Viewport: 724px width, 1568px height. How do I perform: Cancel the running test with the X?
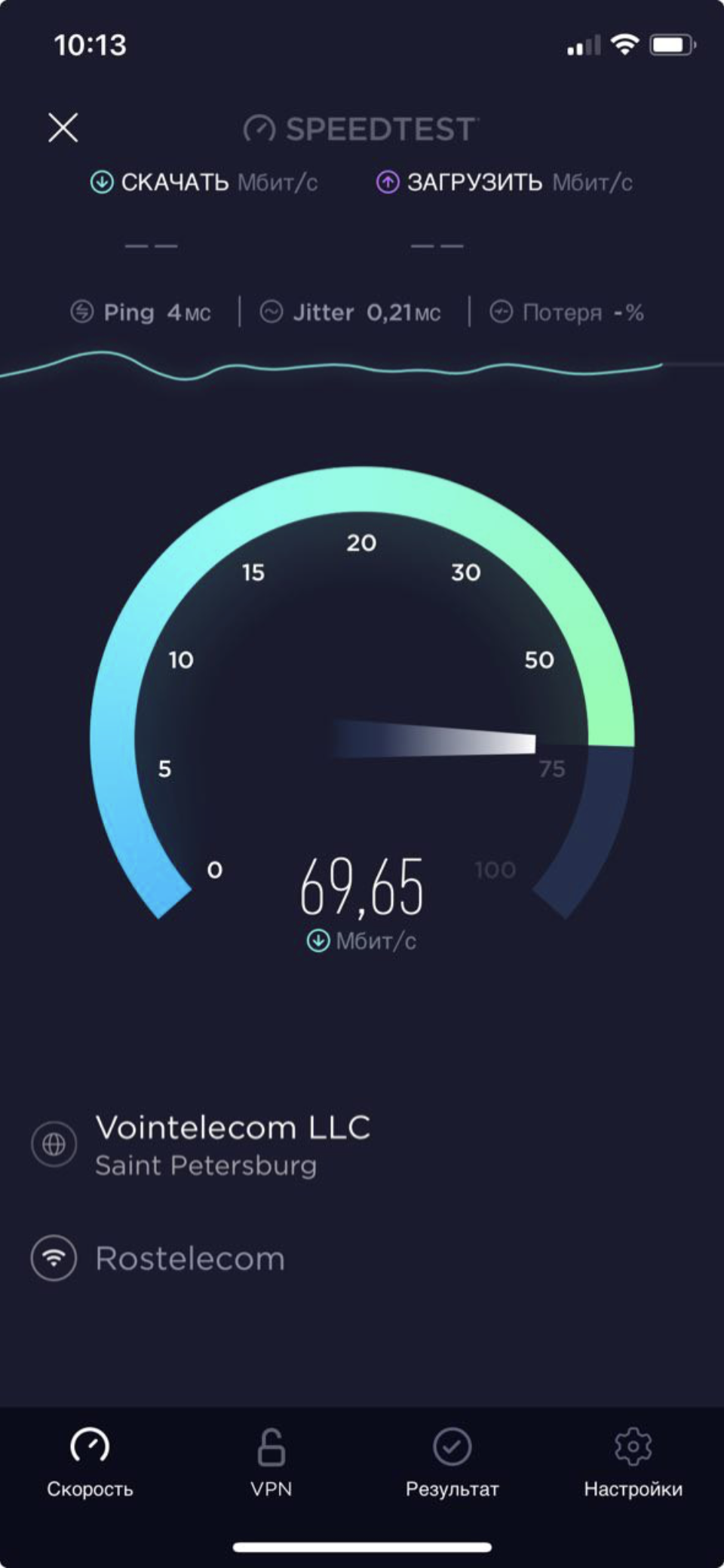click(x=63, y=127)
